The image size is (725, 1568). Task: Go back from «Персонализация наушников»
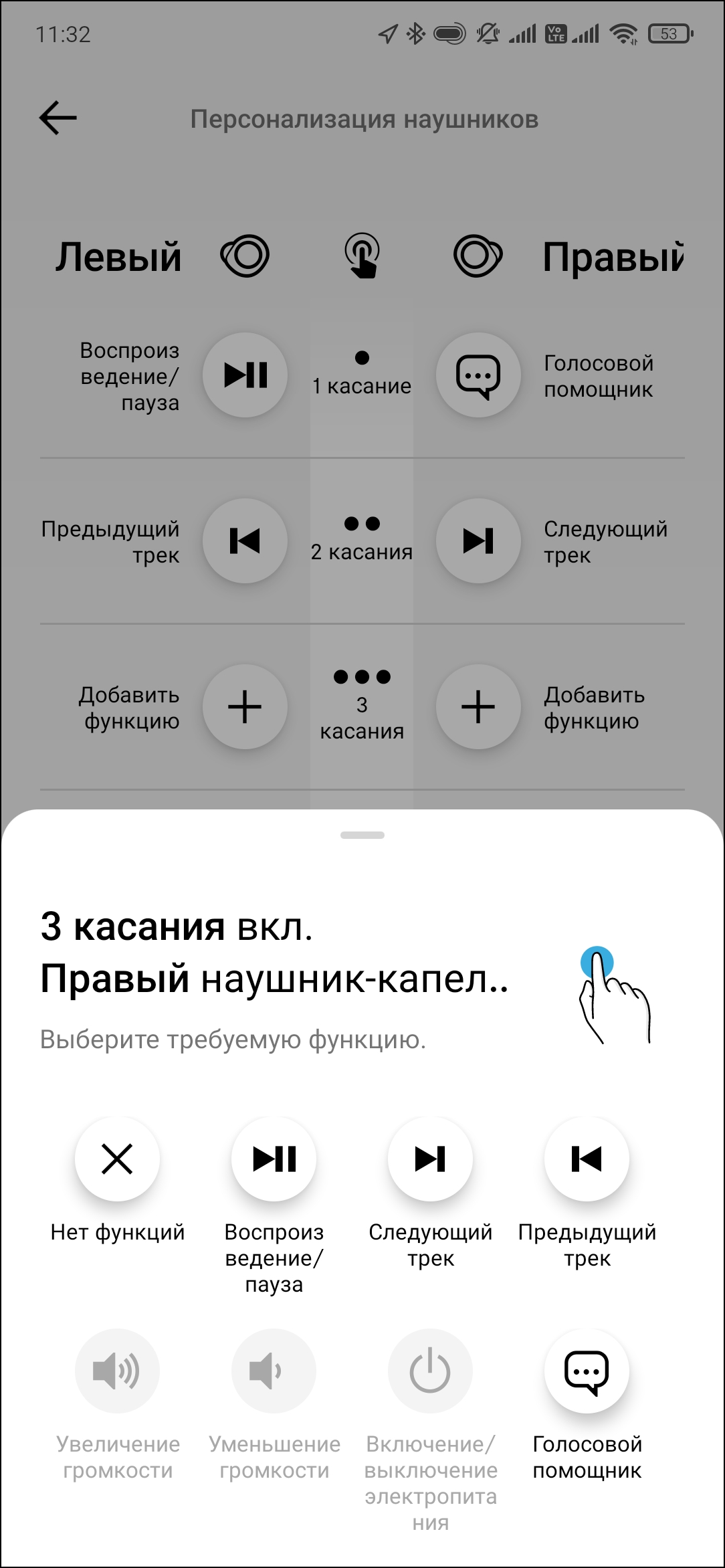click(x=58, y=118)
